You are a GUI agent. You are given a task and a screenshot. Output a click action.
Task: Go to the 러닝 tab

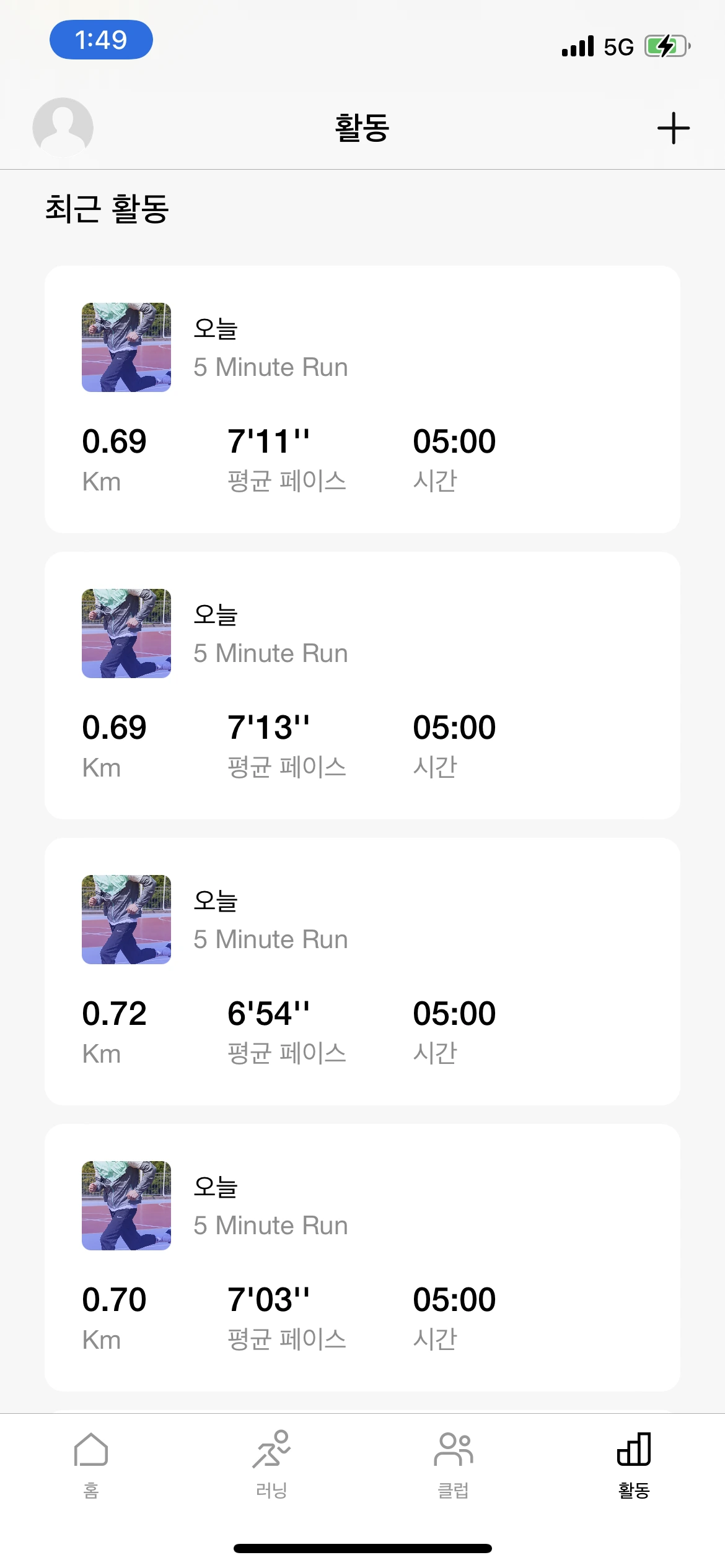point(271,1465)
